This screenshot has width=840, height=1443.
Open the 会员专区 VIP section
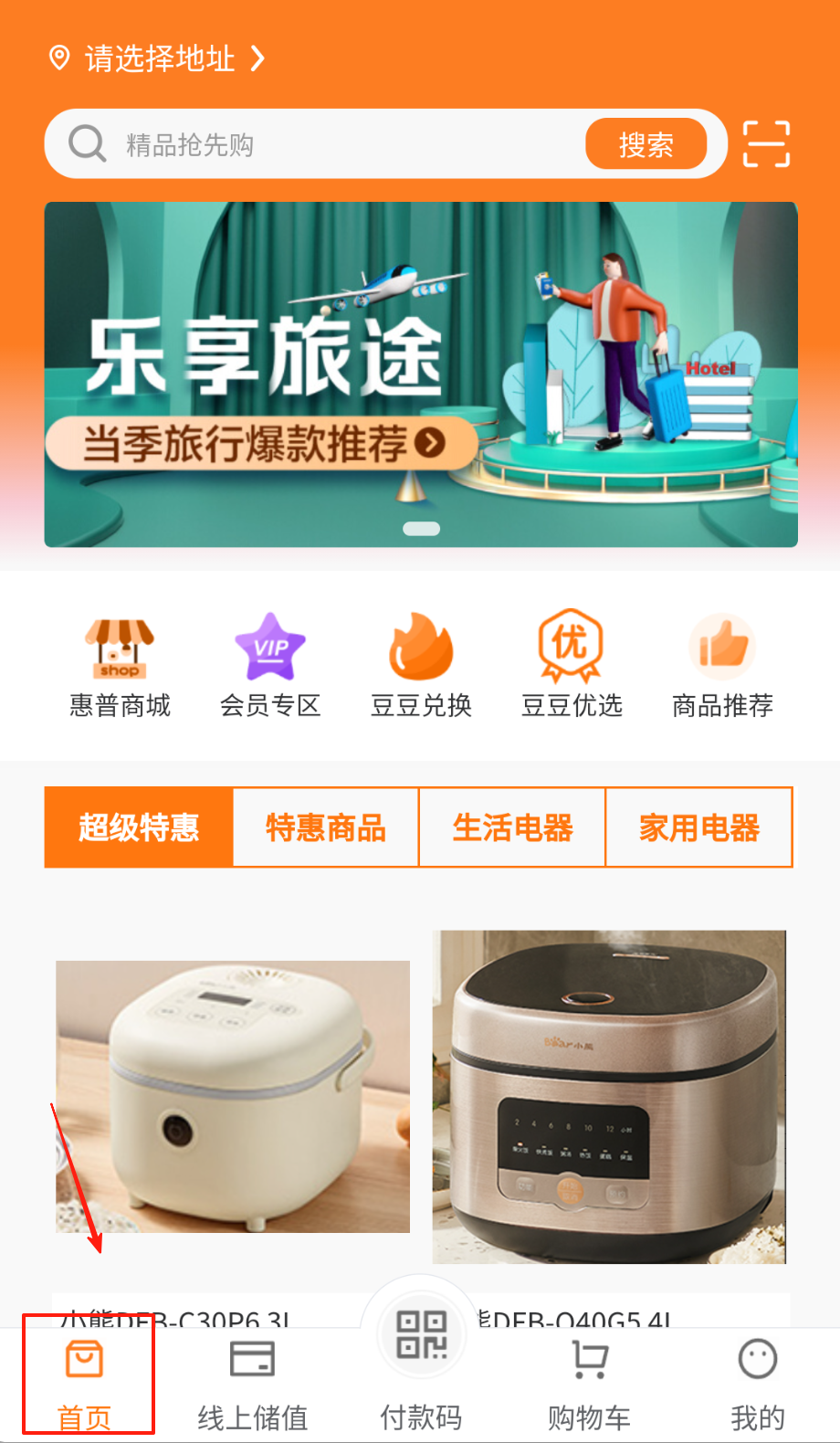coord(270,666)
